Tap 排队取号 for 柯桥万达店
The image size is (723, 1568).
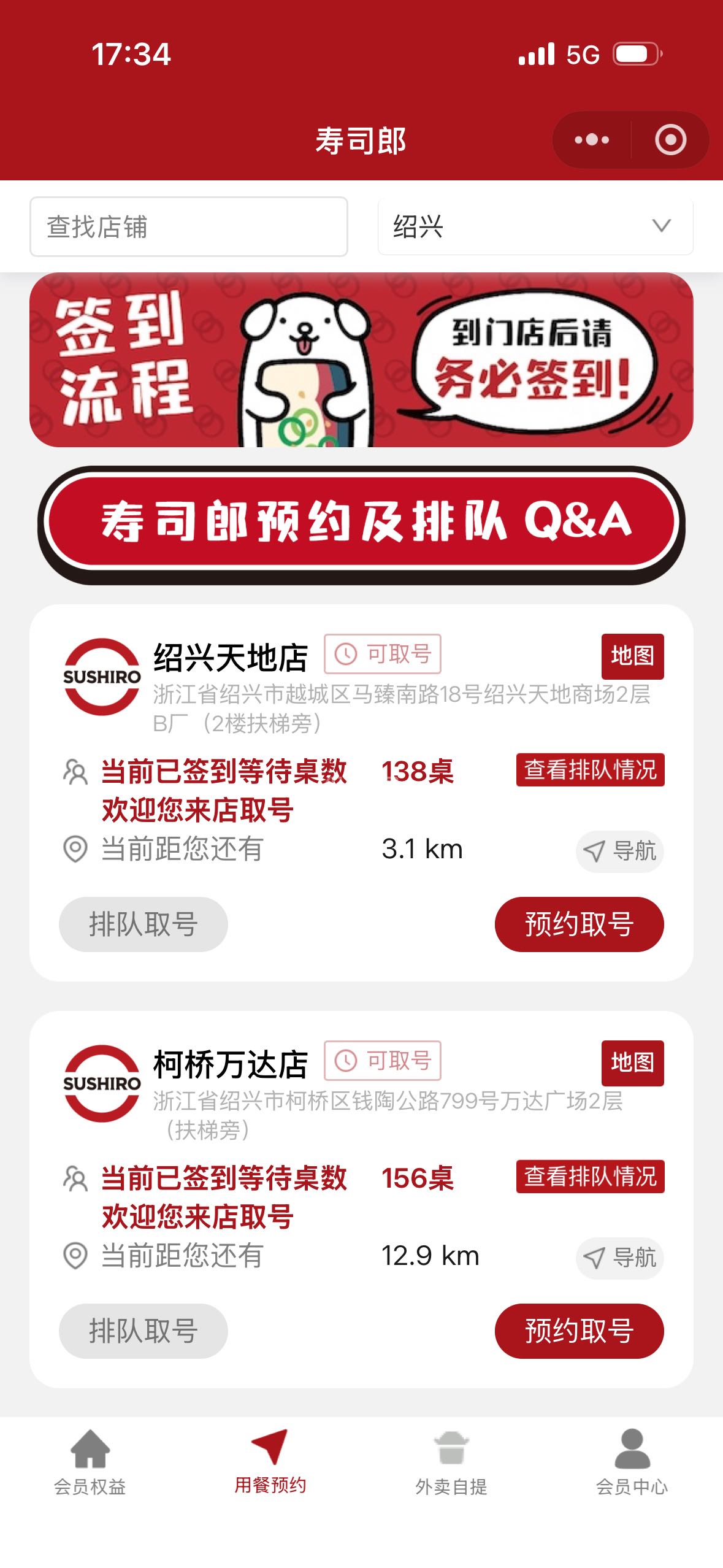point(143,1331)
